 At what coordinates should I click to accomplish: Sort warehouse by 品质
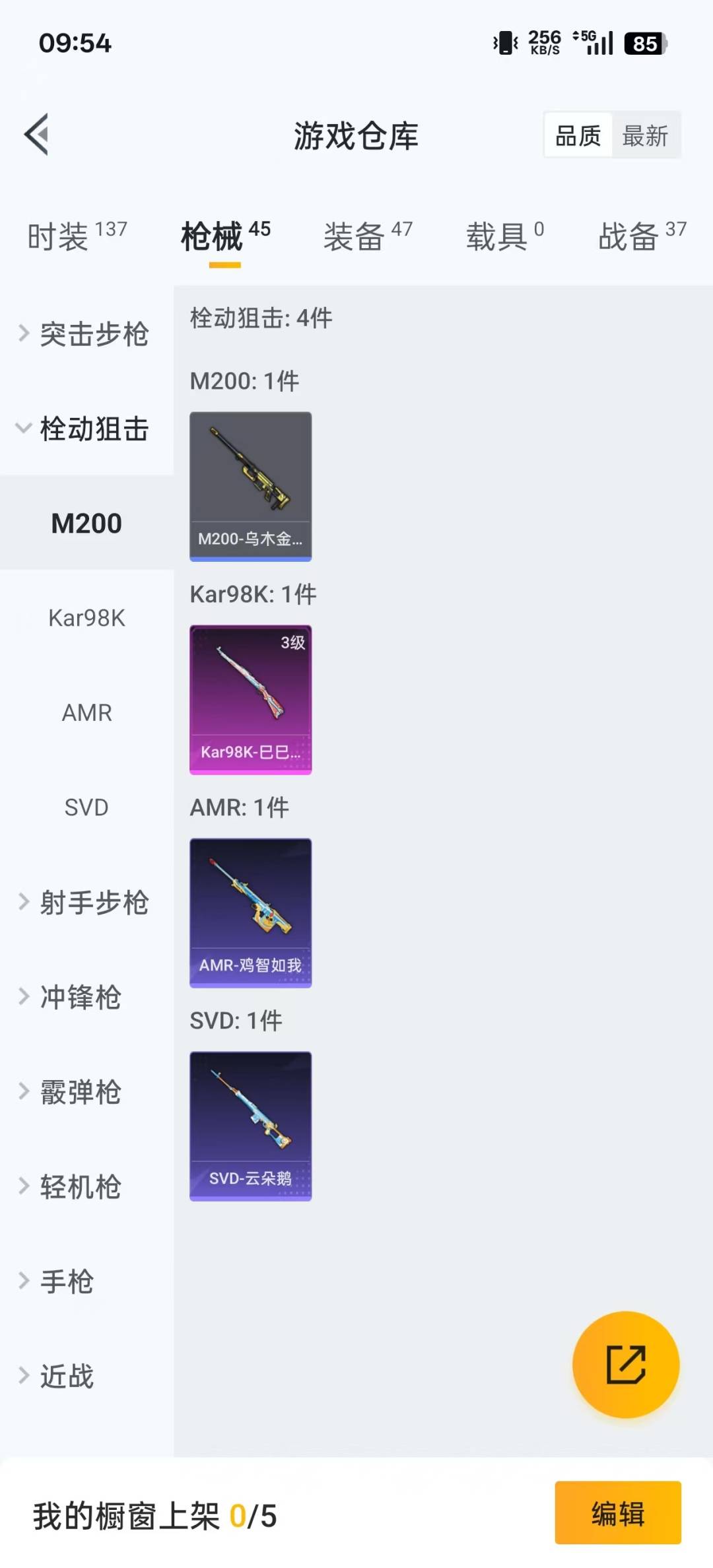click(x=578, y=135)
